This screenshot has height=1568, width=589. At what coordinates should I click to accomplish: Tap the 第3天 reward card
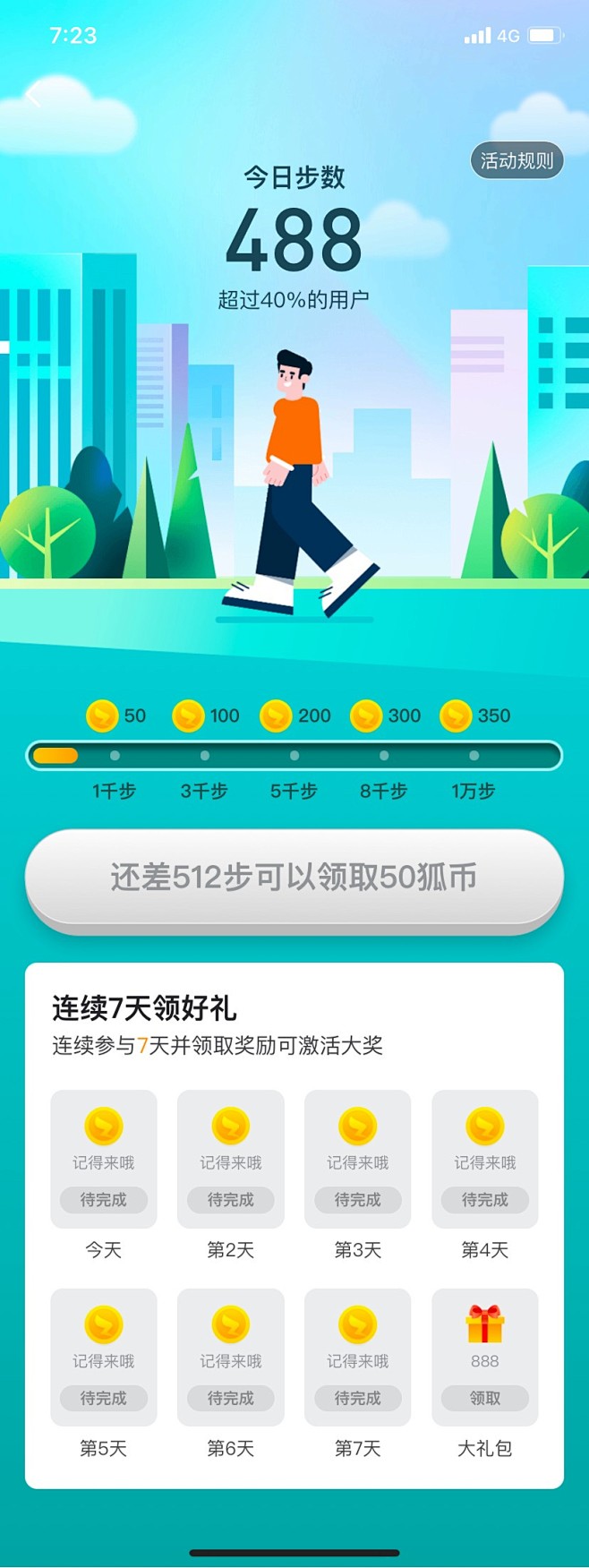tap(358, 1159)
